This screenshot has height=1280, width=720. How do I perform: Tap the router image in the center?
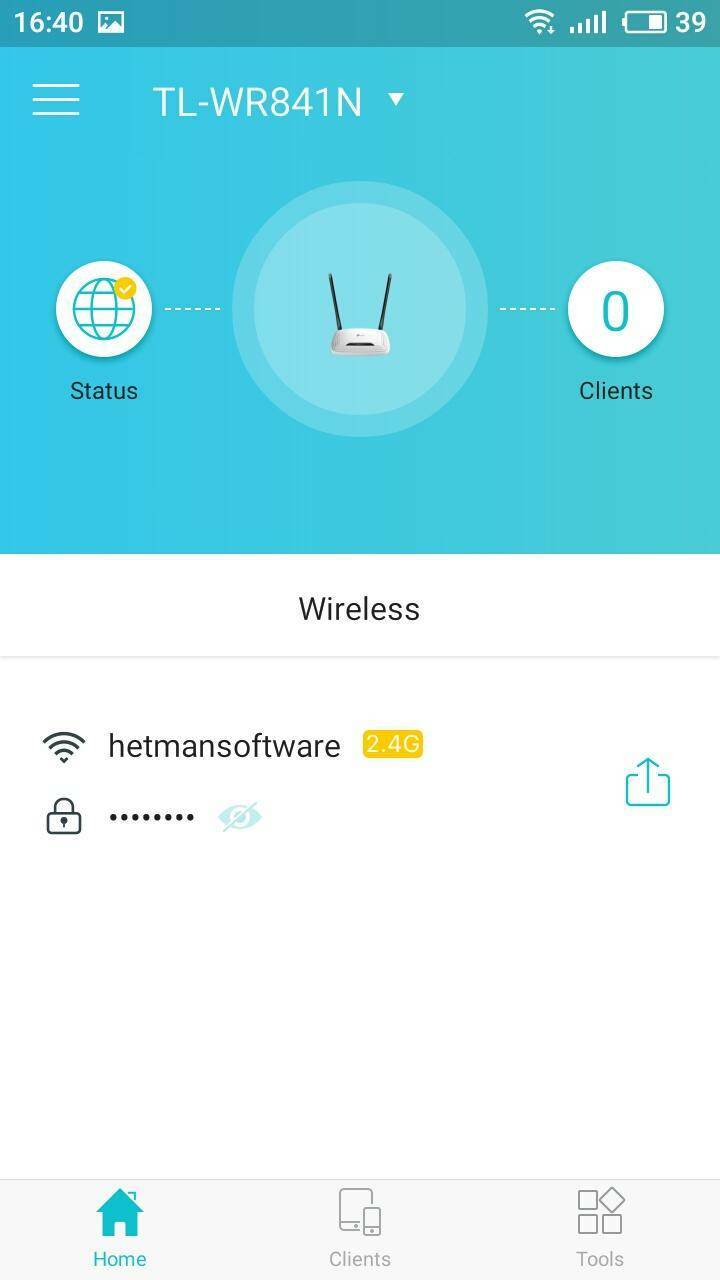360,310
